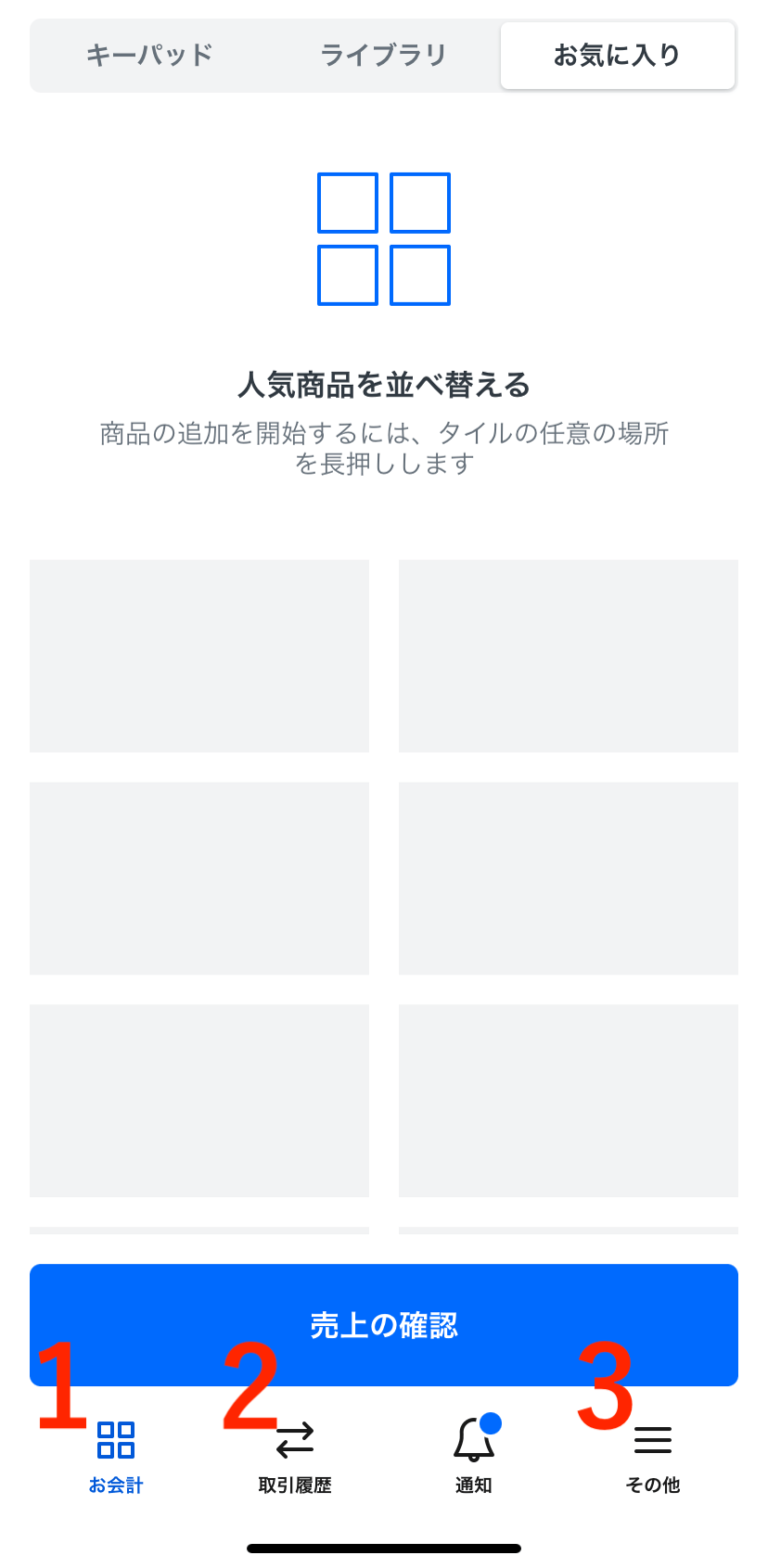Screen dimensions: 768x1568
Task: Open the お会計 bottom tab
Action: tap(116, 1455)
